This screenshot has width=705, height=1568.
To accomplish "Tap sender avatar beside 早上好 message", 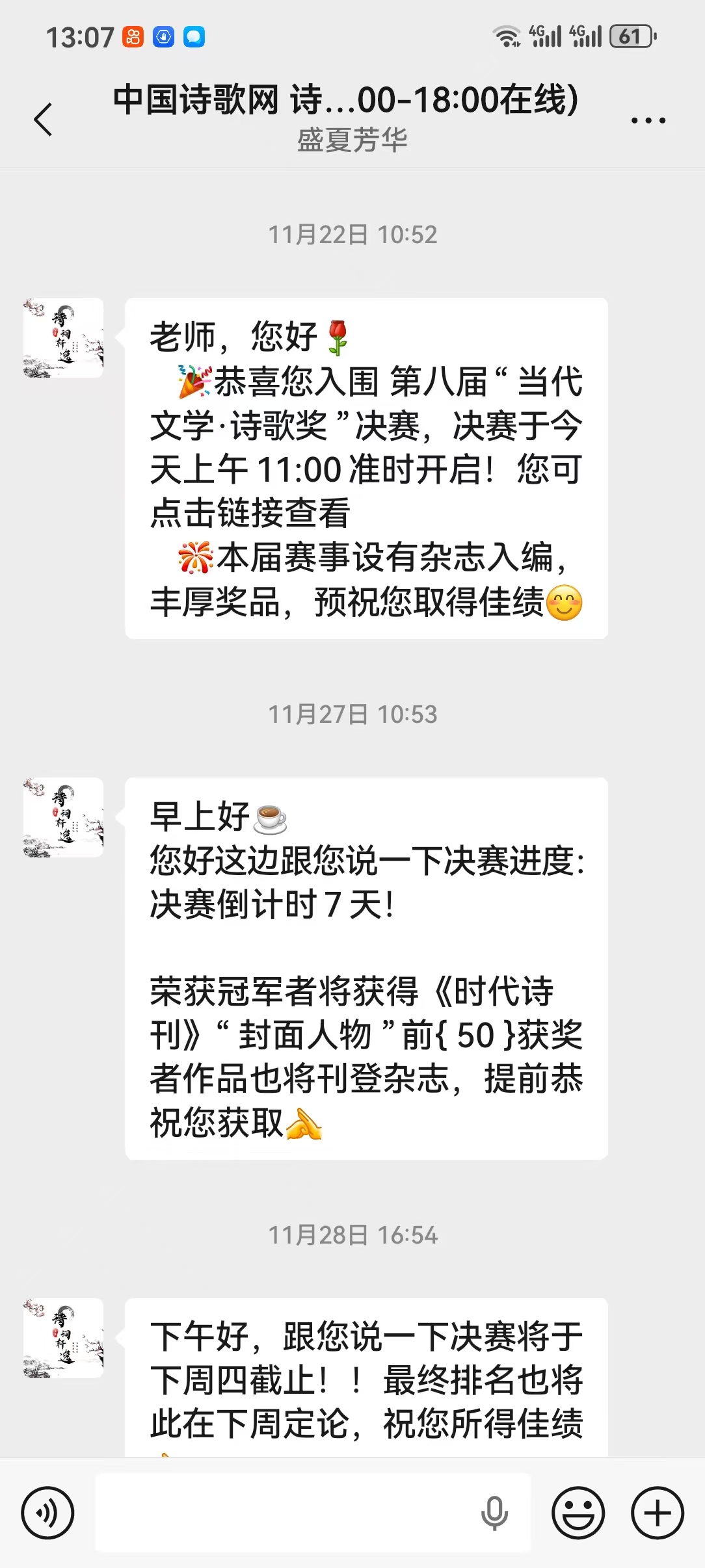I will tap(64, 817).
